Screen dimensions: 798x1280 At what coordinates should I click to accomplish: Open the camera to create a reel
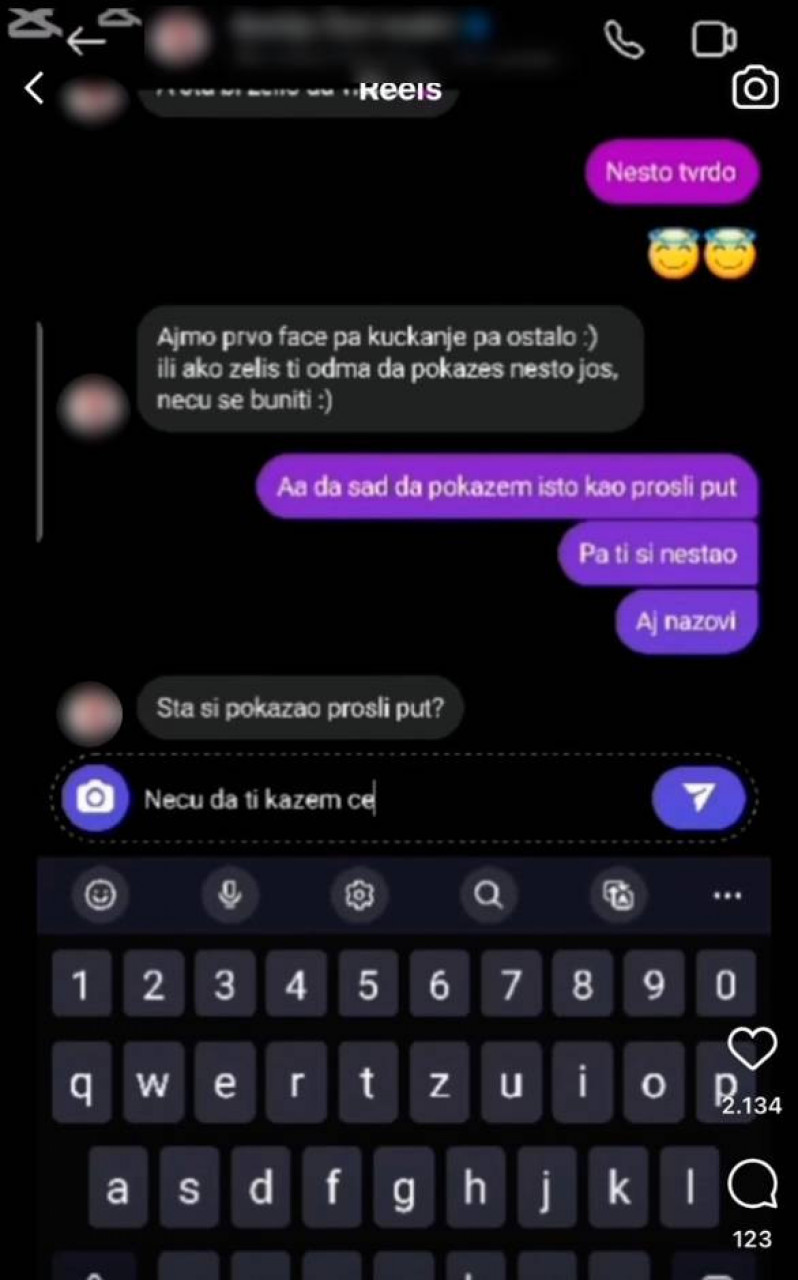(x=755, y=89)
